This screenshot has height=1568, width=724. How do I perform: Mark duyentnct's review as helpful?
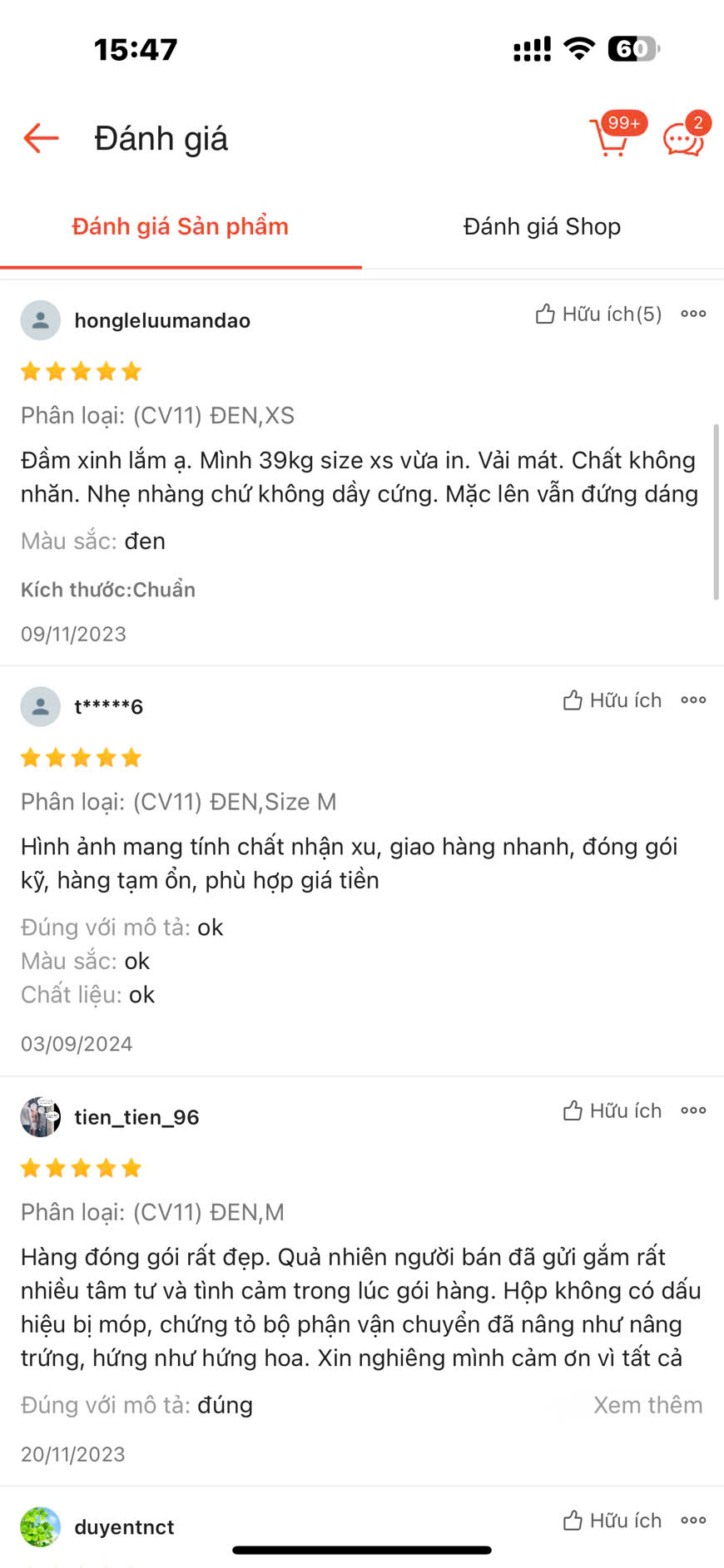[x=612, y=1521]
